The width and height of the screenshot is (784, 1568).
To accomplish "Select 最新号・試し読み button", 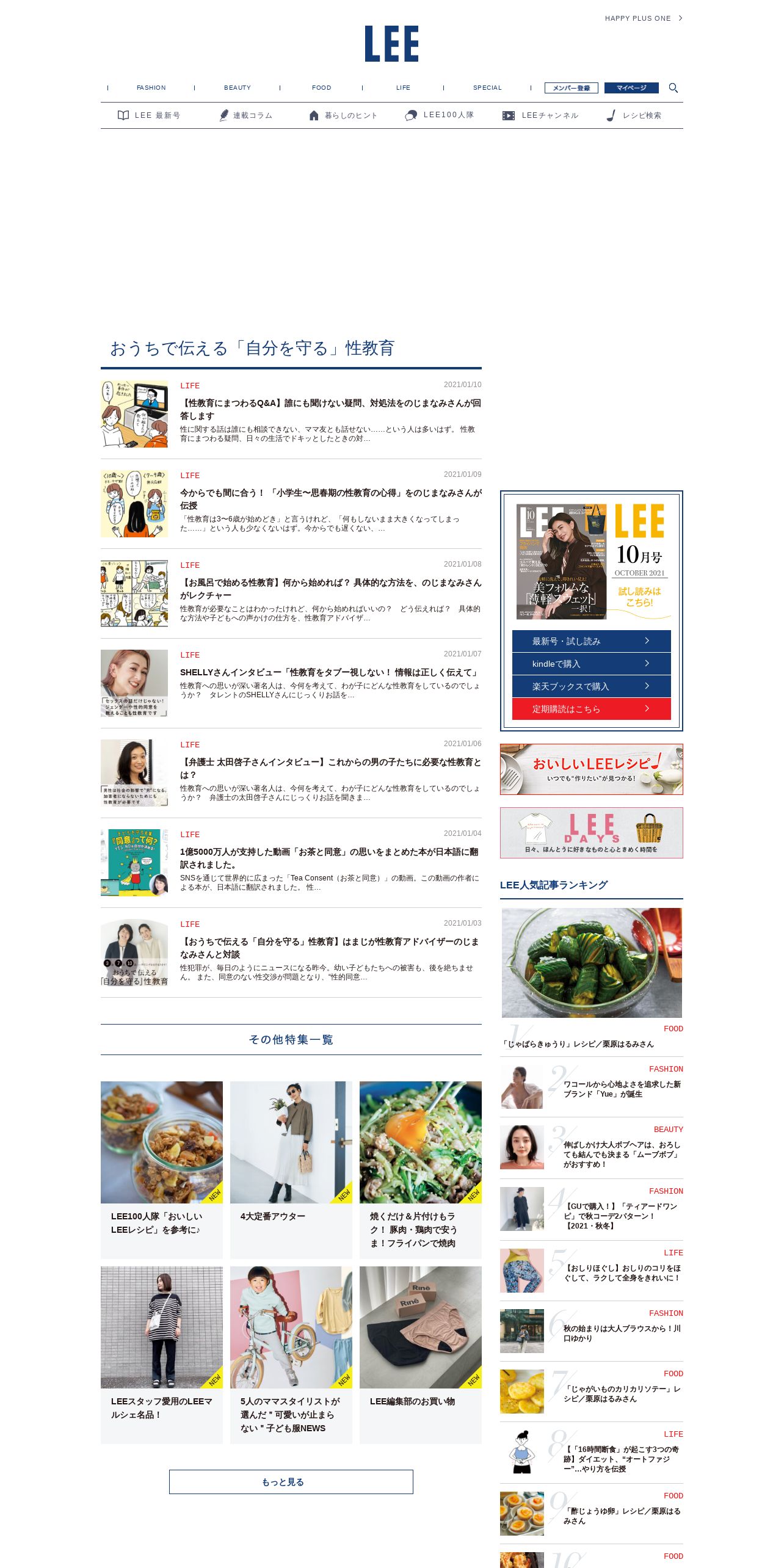I will (591, 641).
